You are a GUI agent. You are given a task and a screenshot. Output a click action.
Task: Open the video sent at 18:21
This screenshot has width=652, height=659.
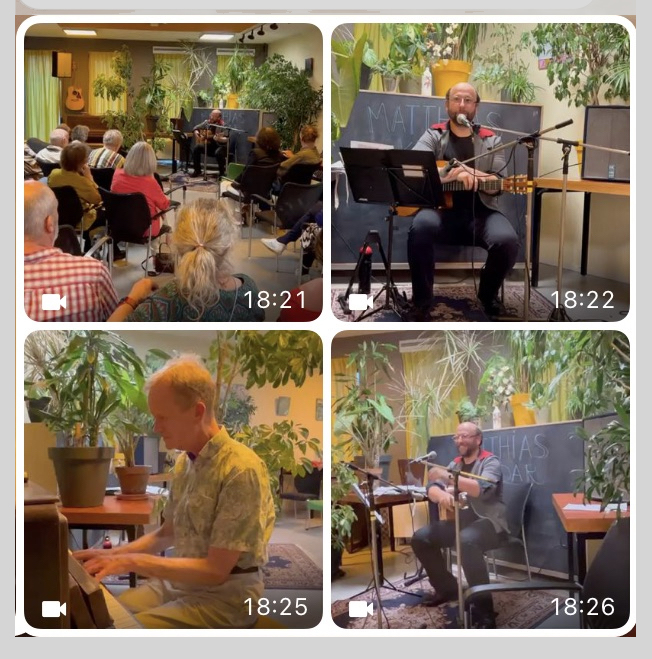click(x=173, y=171)
